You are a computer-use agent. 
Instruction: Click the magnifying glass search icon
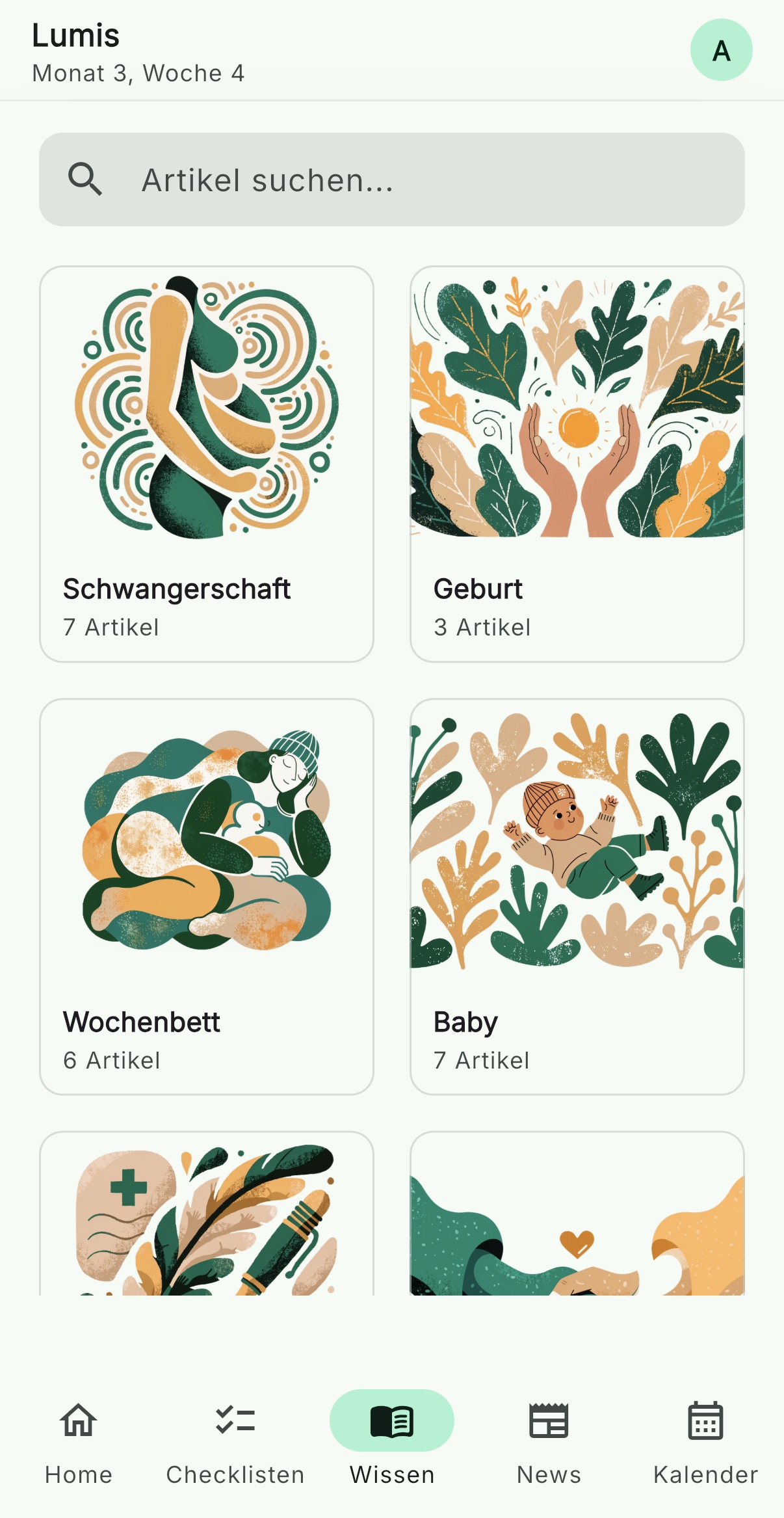(x=86, y=179)
